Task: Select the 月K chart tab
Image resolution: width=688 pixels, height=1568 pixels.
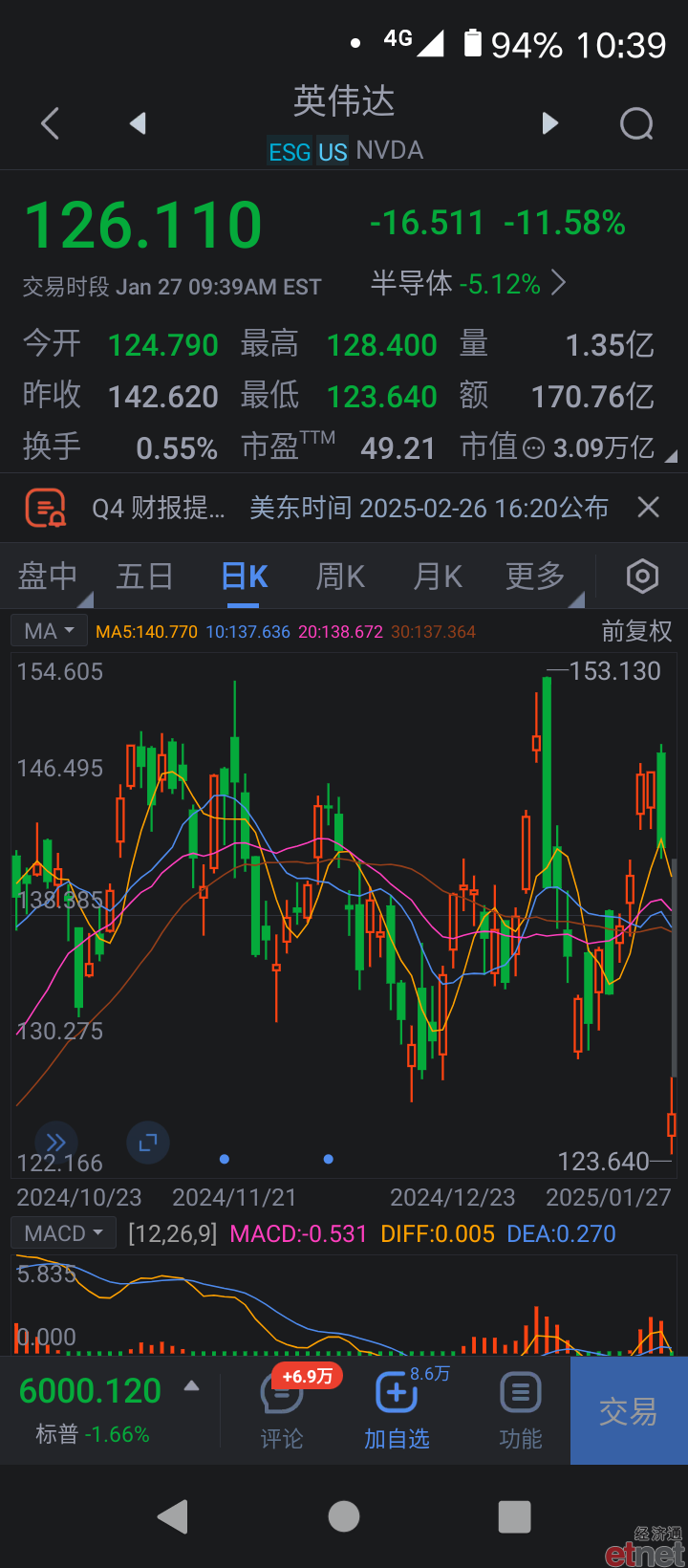Action: [x=438, y=577]
